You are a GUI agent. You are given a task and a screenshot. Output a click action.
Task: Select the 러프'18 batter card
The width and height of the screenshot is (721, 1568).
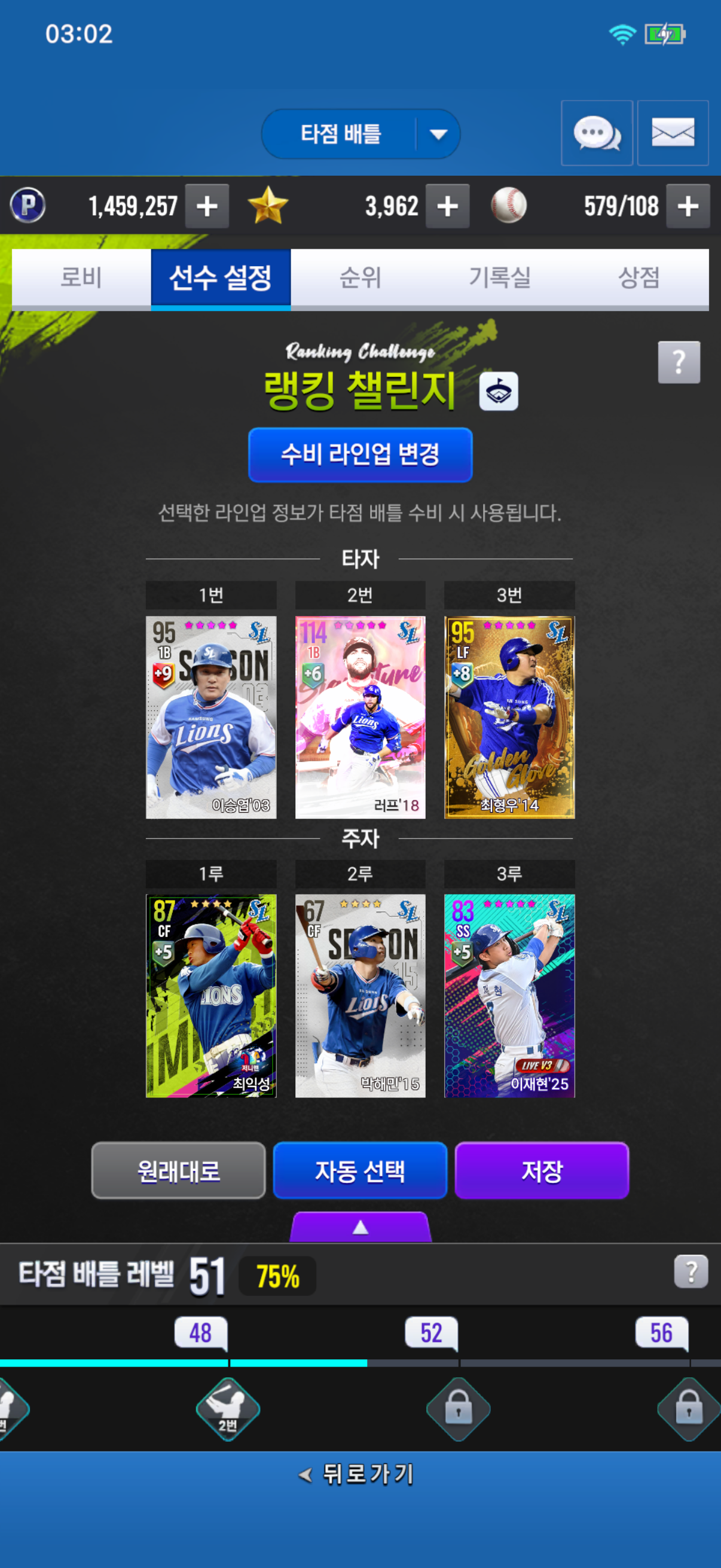coord(360,717)
